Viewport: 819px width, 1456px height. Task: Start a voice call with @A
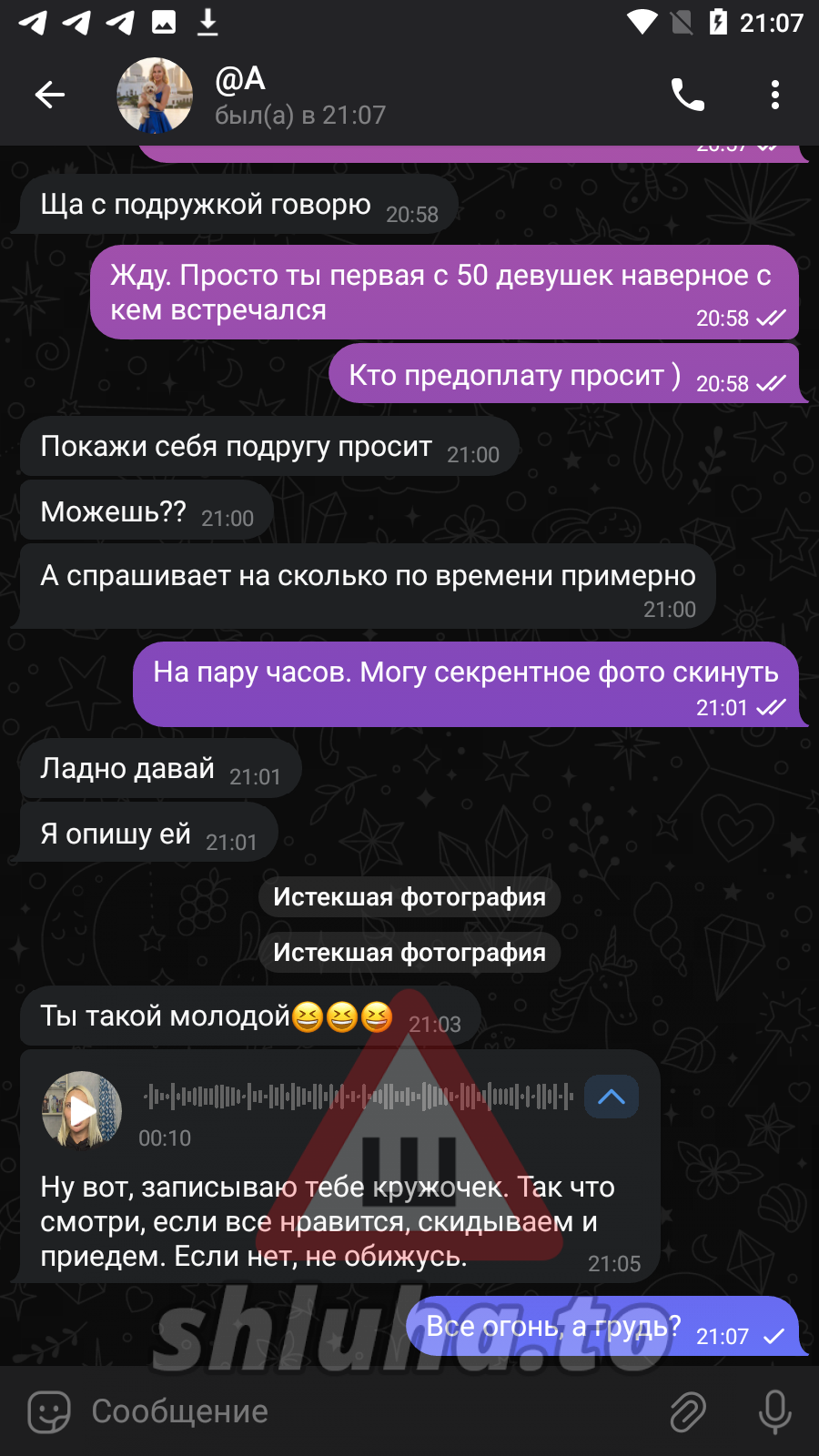[x=687, y=95]
